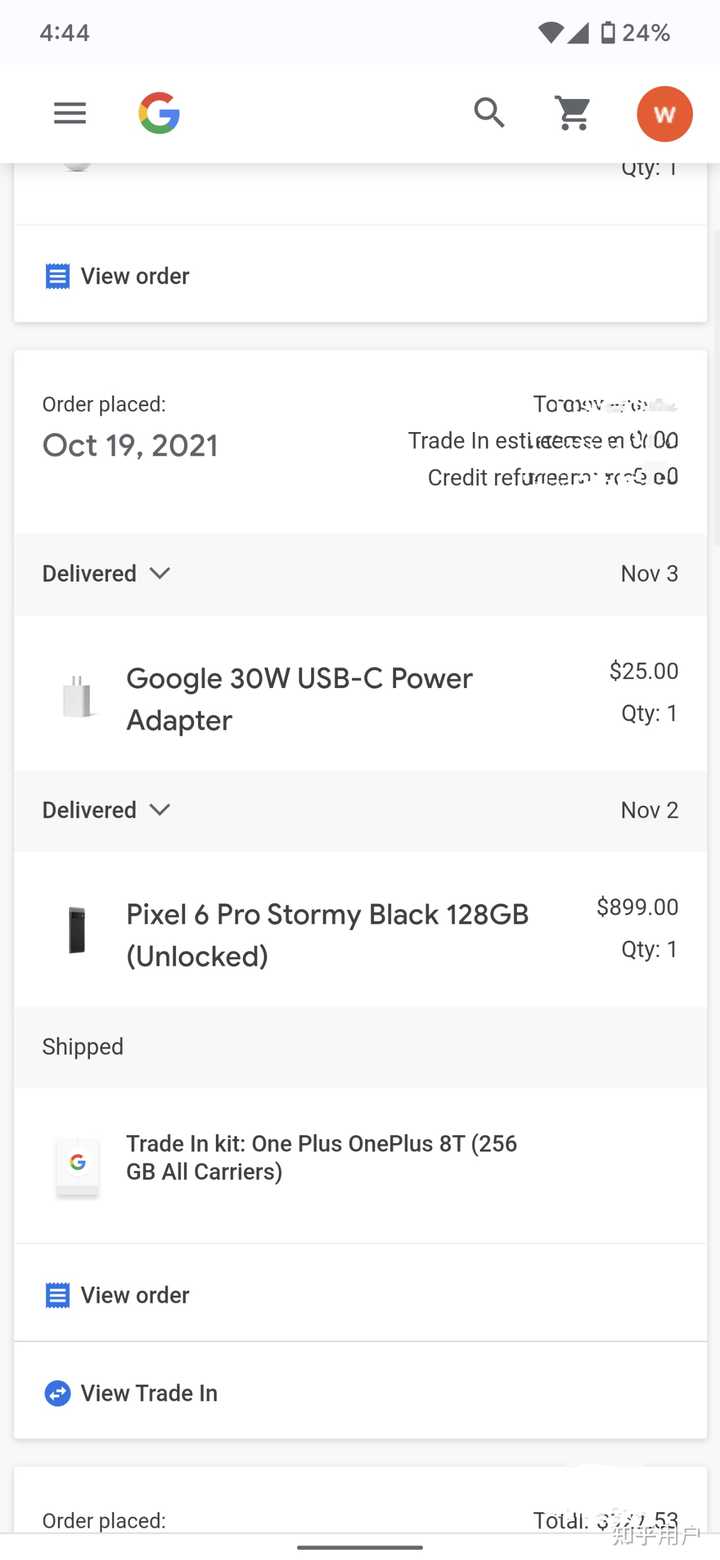Open the account profile avatar
Image resolution: width=720 pixels, height=1560 pixels.
[664, 113]
